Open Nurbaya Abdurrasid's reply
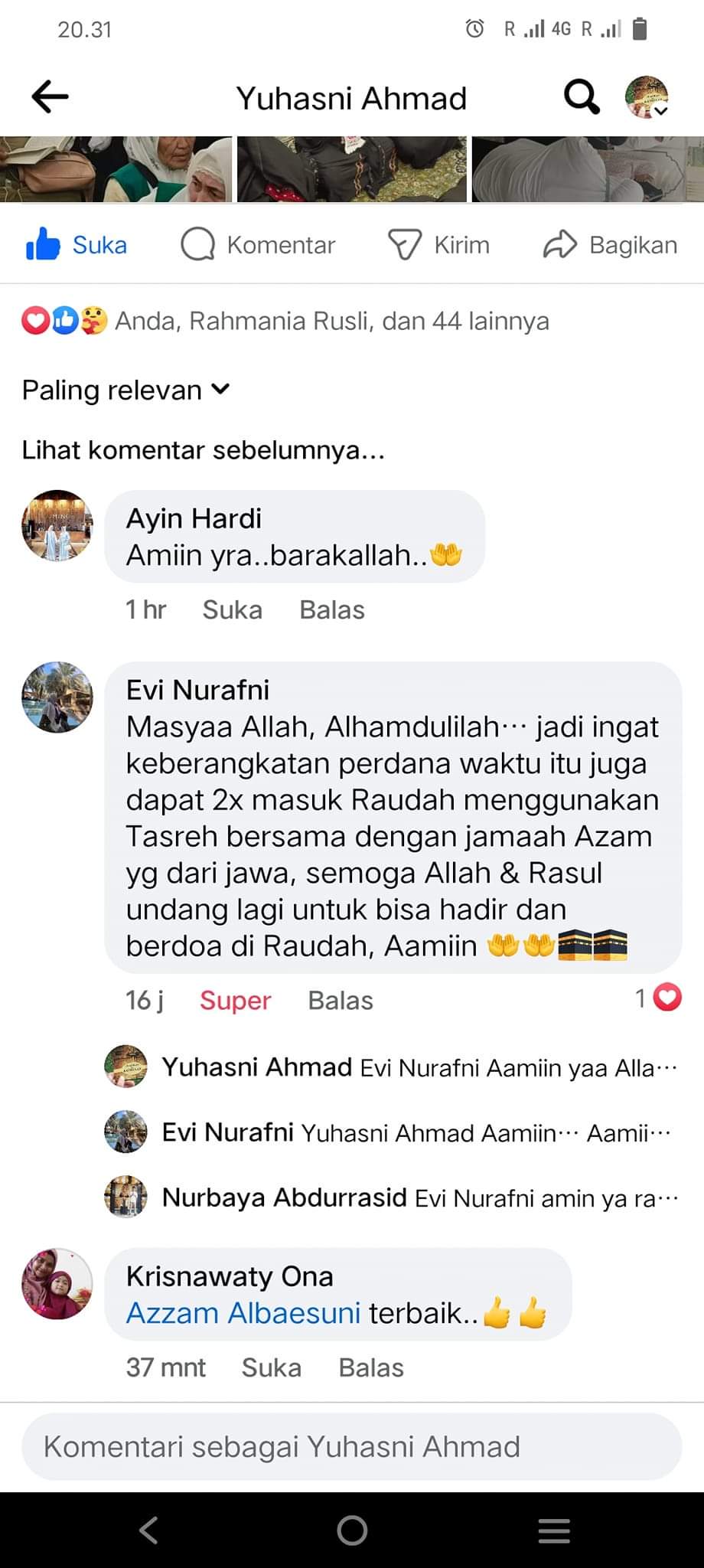Image resolution: width=704 pixels, height=1568 pixels. point(390,1197)
